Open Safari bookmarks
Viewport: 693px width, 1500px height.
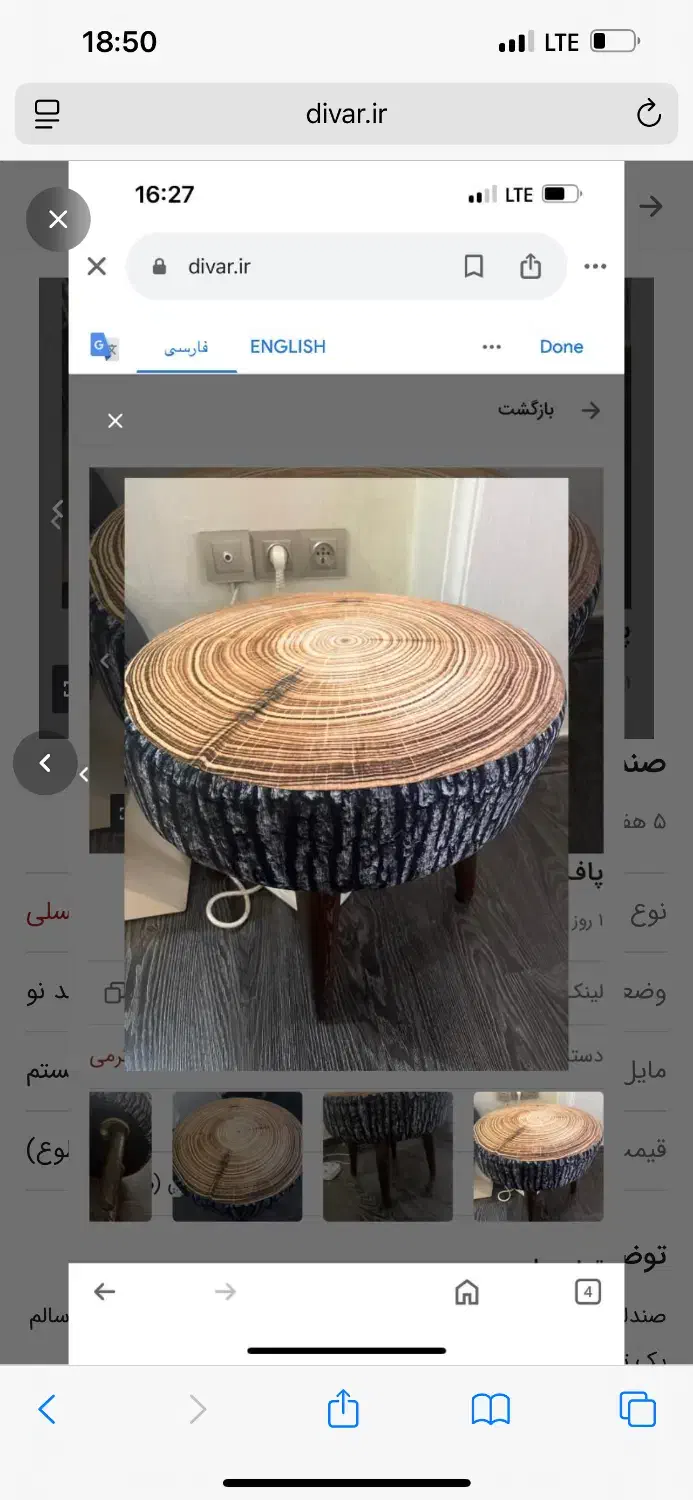click(490, 1409)
